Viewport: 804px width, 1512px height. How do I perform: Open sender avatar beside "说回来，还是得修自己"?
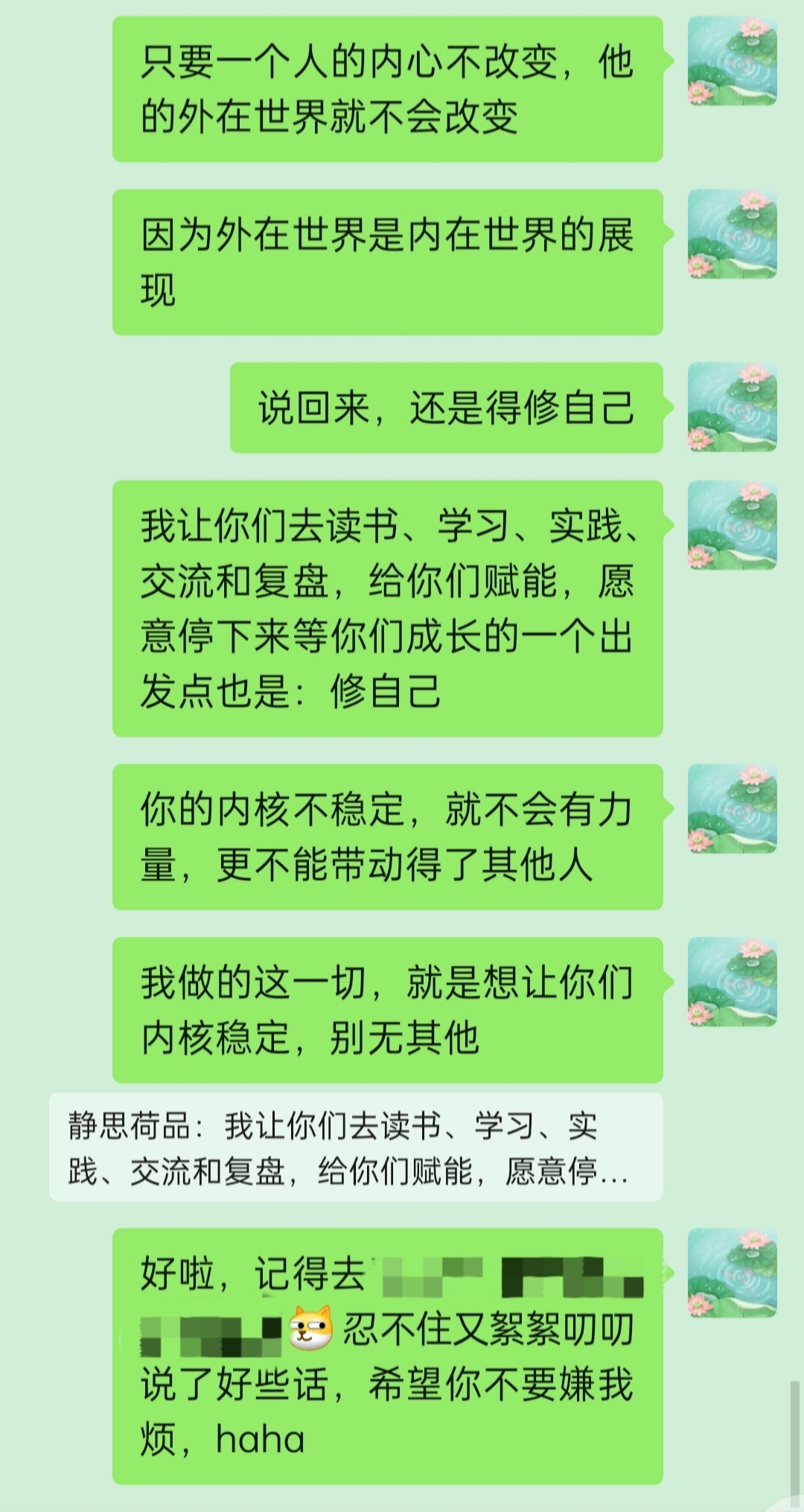[732, 407]
